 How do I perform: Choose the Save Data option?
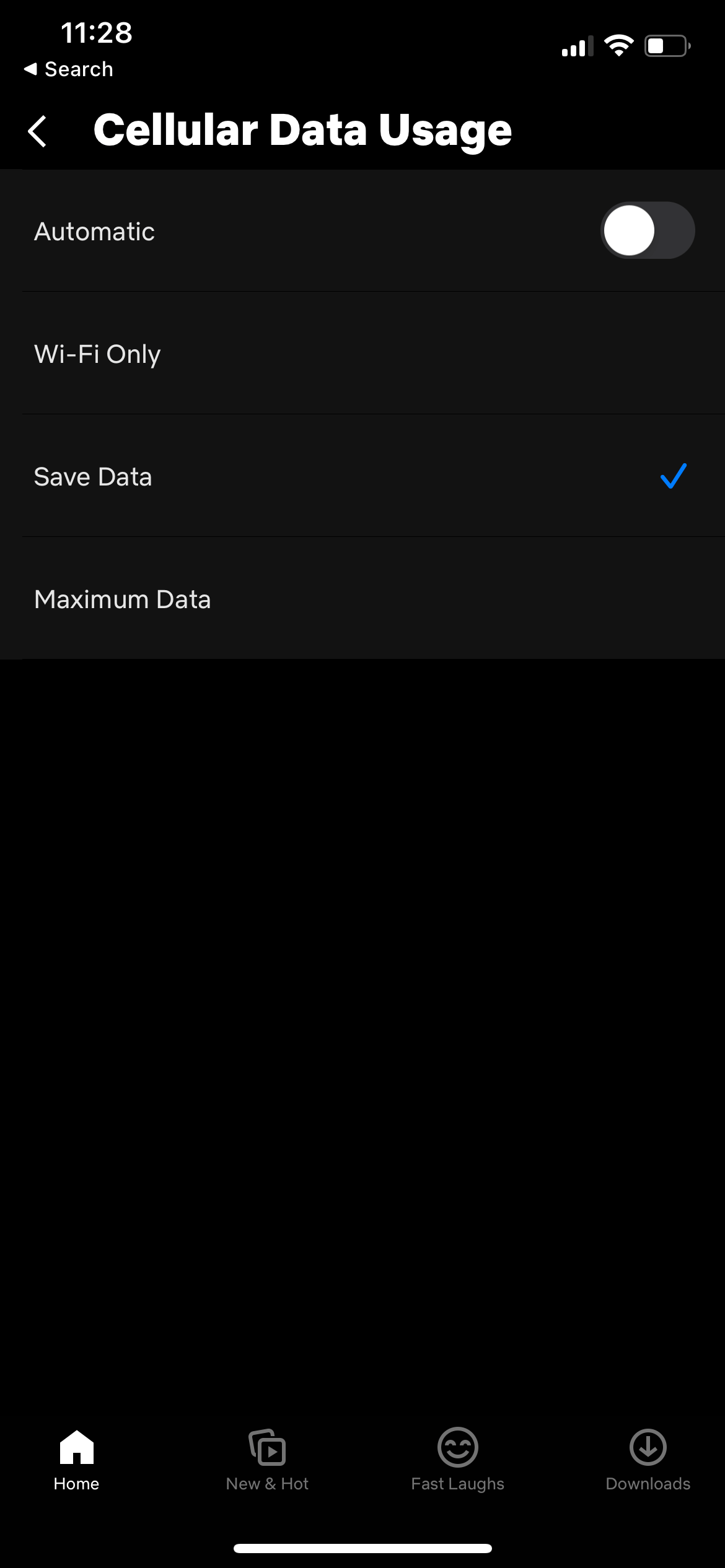point(362,476)
